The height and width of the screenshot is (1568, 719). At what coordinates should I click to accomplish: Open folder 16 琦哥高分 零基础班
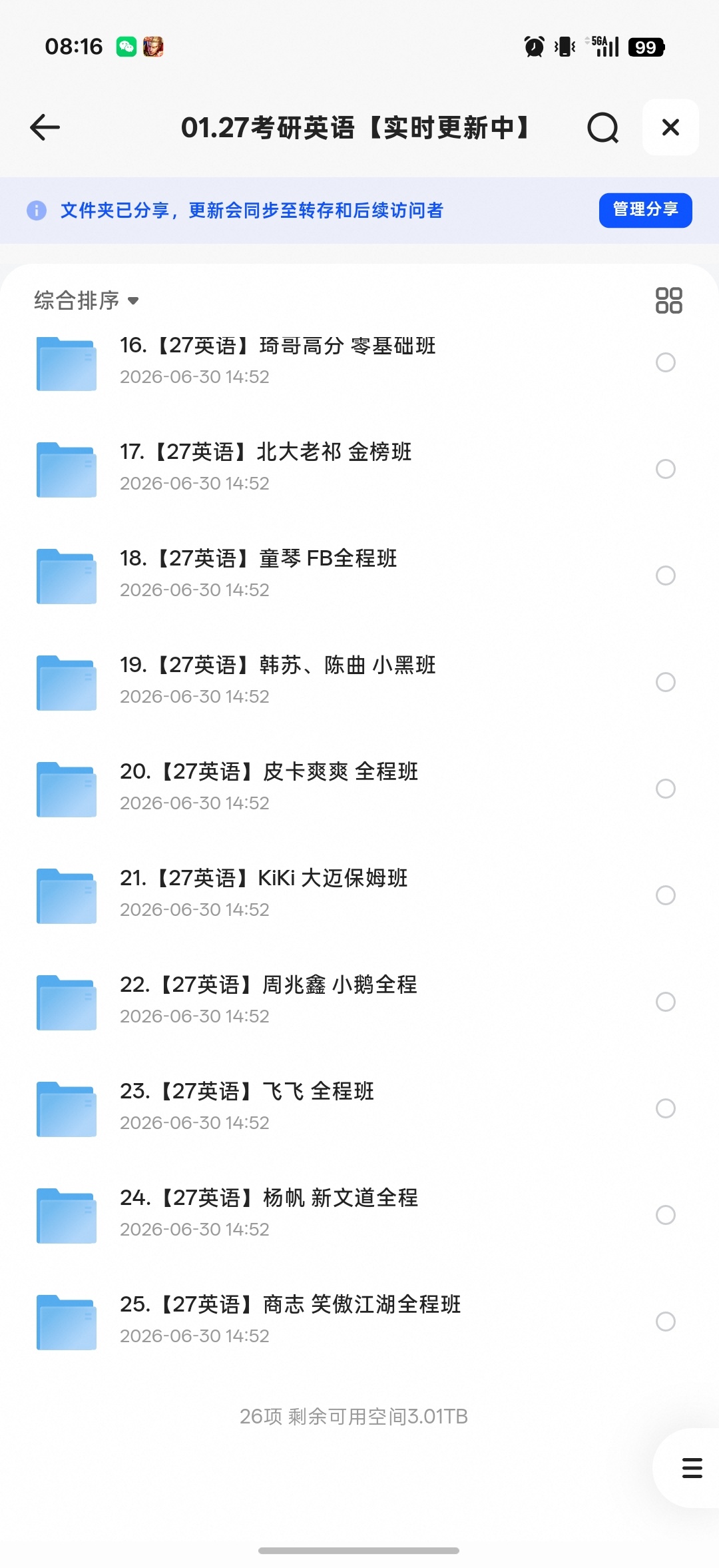359,362
